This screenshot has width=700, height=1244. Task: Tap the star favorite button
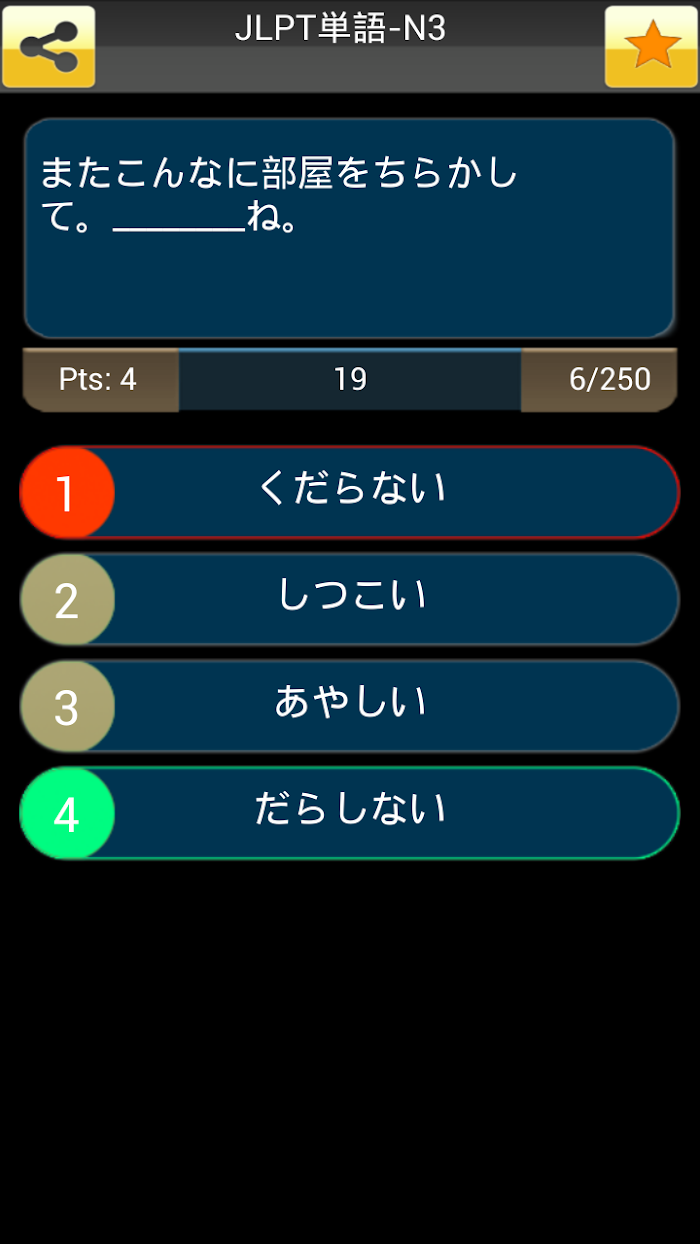coord(651,46)
